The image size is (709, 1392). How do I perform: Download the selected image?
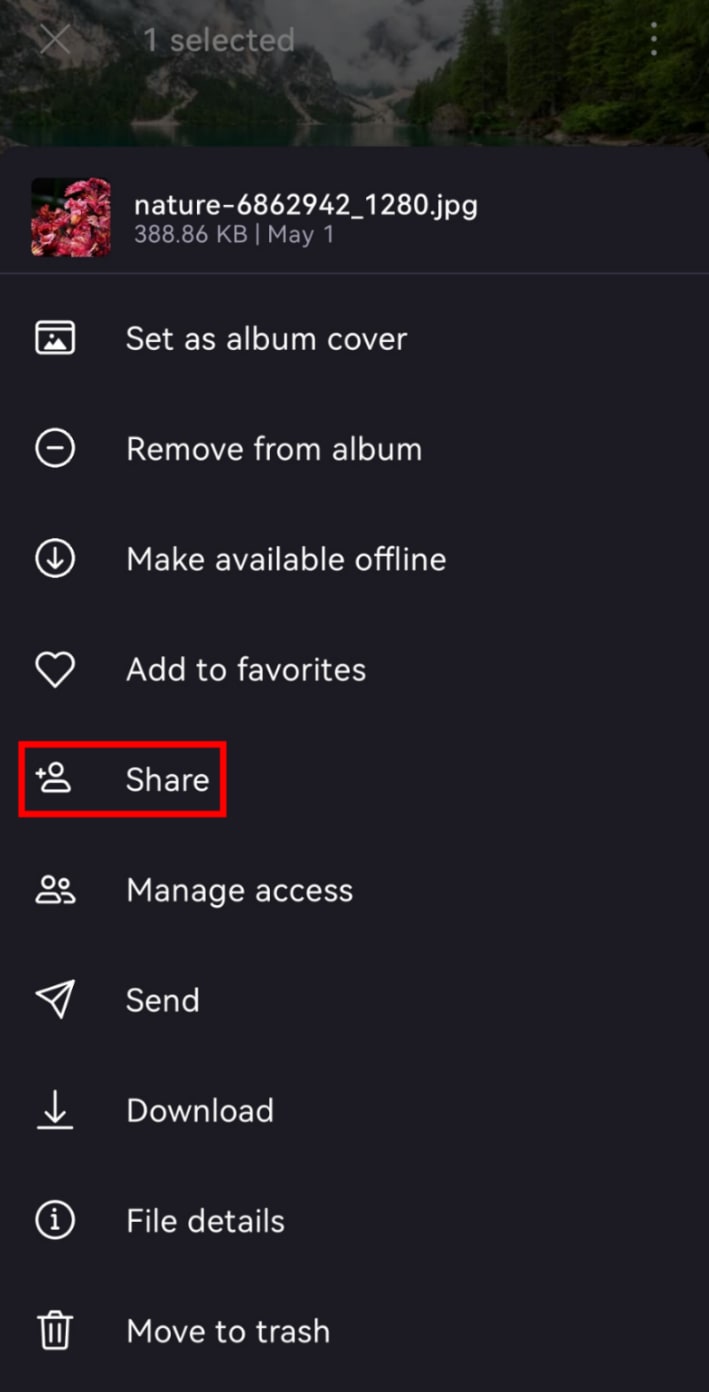point(199,1110)
